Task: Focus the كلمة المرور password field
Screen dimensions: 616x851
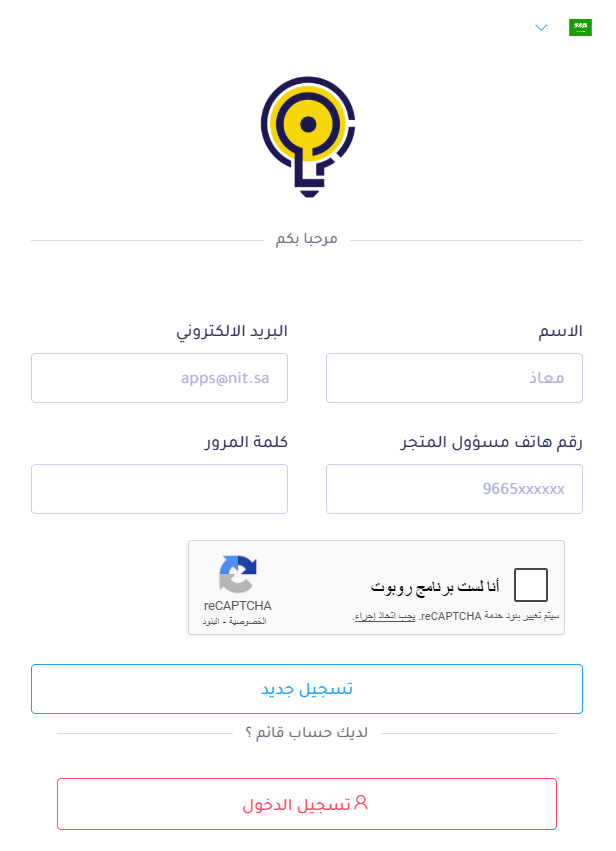Action: point(159,489)
